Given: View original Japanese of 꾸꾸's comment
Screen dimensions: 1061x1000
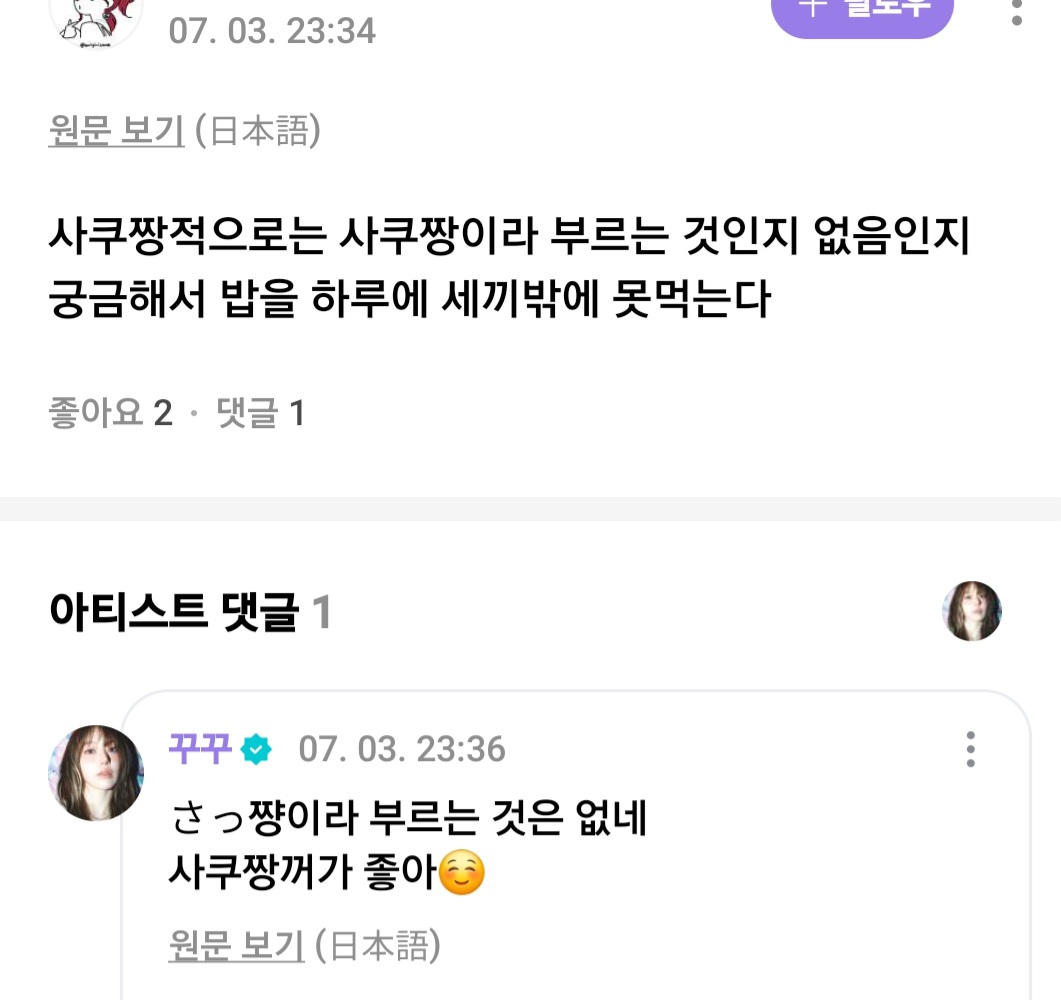Looking at the screenshot, I should coord(236,945).
